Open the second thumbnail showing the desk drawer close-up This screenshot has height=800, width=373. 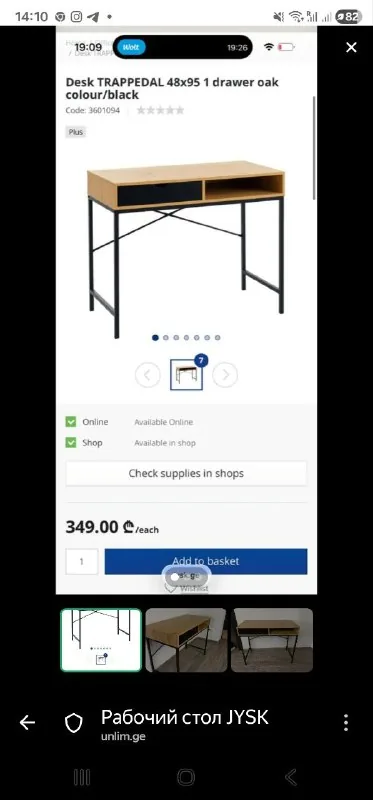pos(186,640)
